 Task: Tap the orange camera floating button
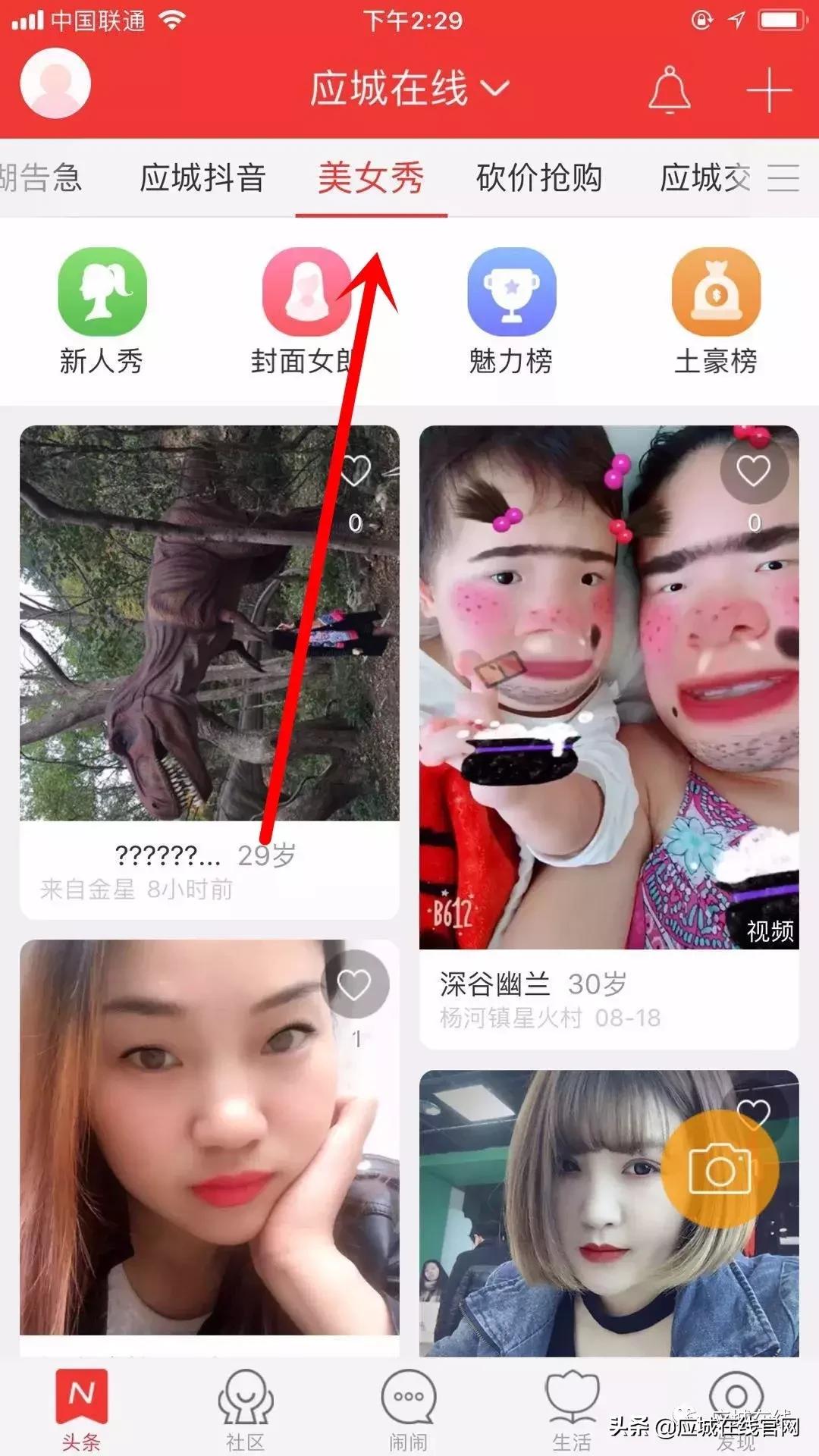[x=720, y=1169]
